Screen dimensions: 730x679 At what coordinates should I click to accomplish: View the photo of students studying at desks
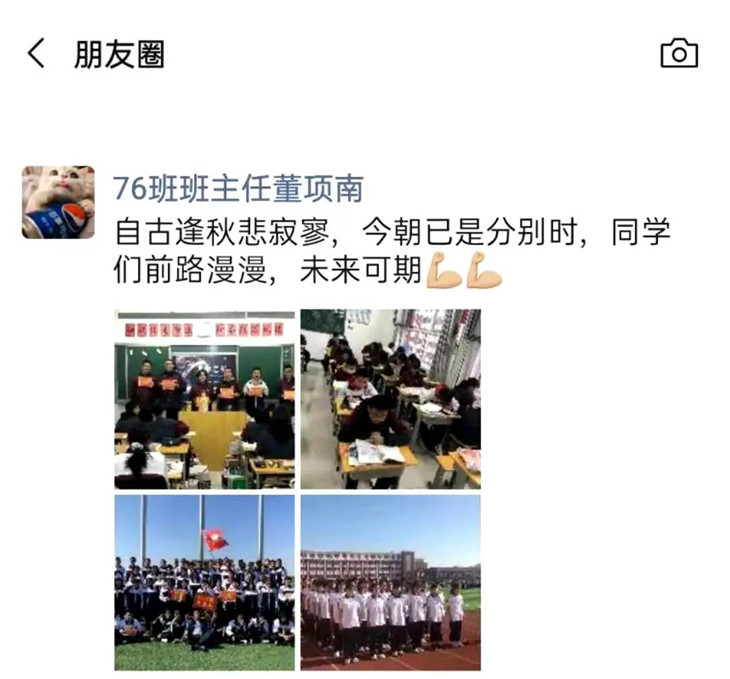coord(390,398)
